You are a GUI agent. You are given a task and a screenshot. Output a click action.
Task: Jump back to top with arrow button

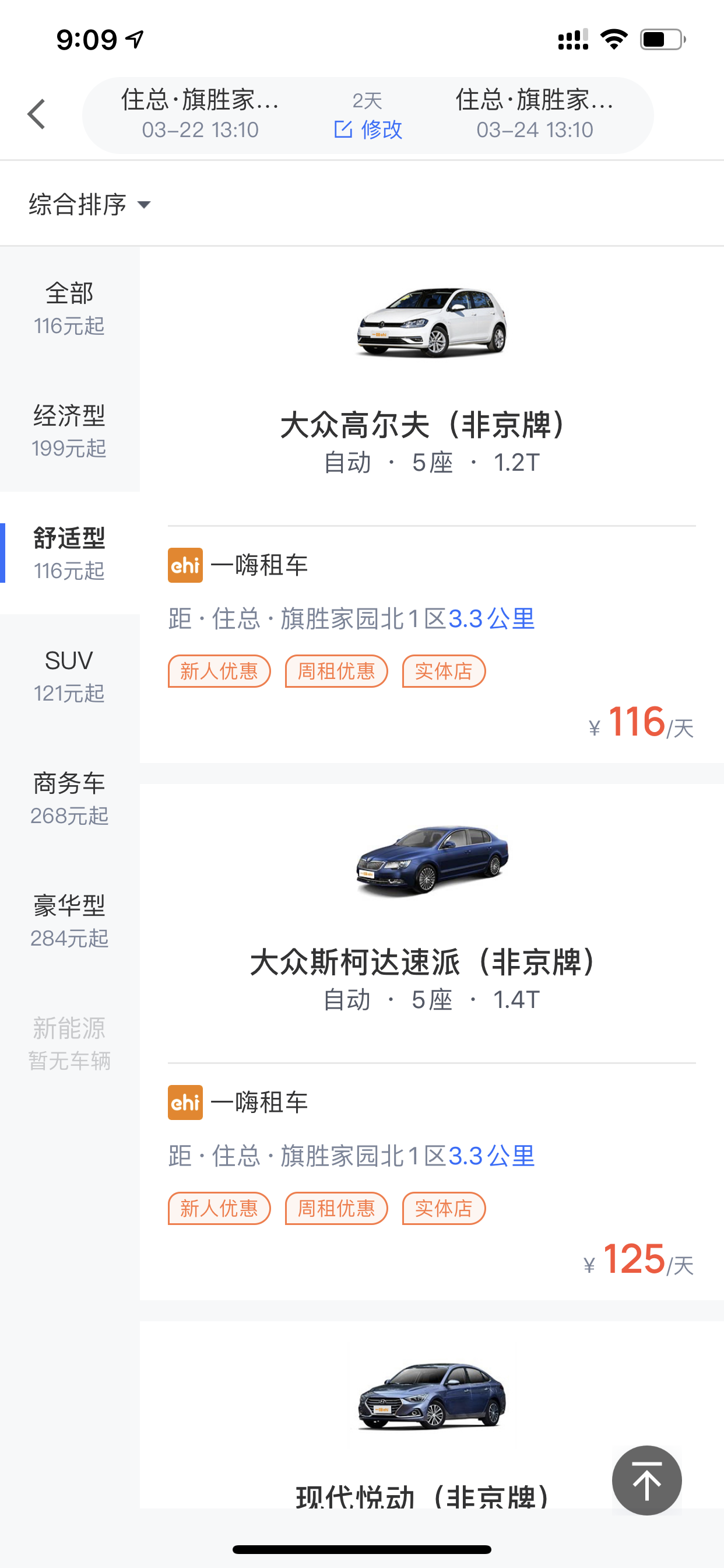[646, 1480]
